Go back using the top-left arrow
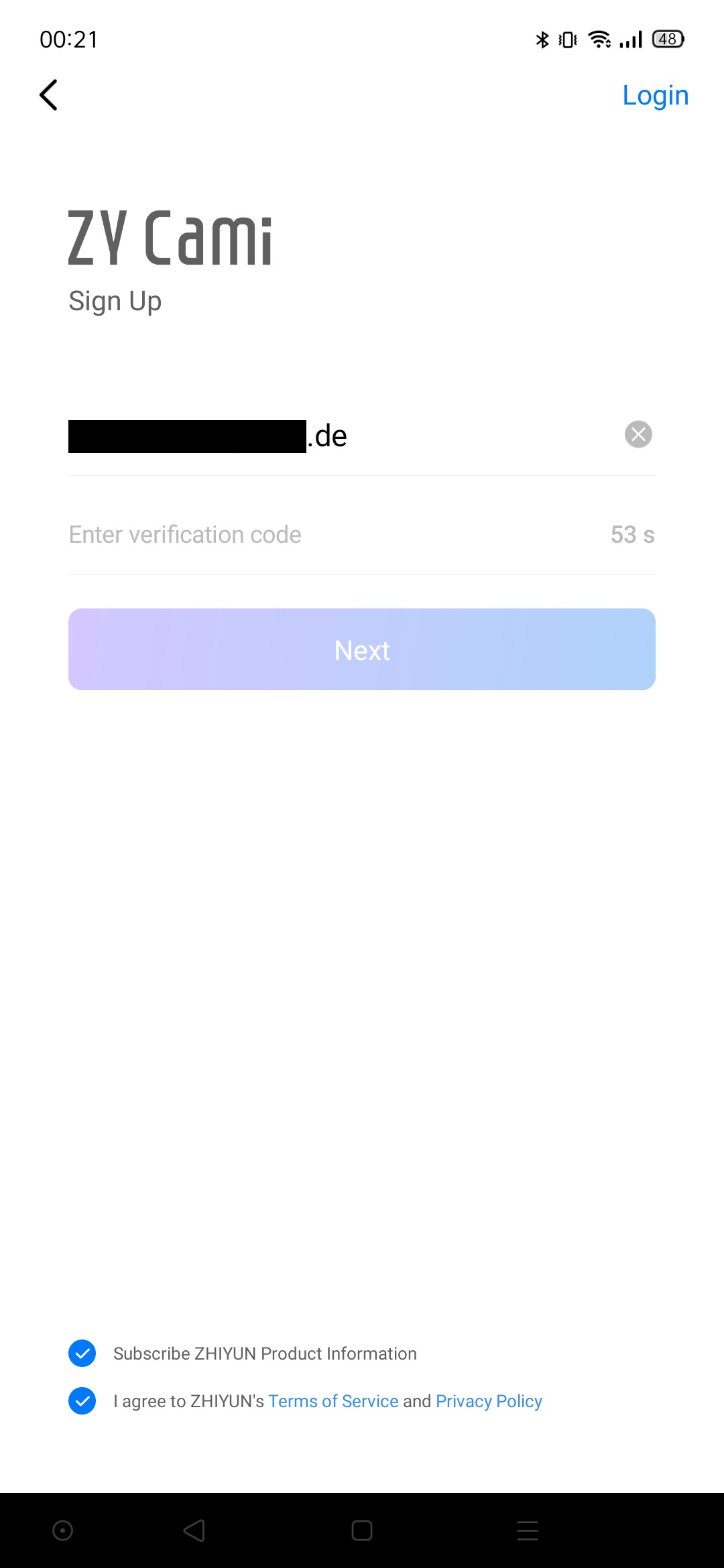Screen dimensions: 724x1568 point(49,94)
